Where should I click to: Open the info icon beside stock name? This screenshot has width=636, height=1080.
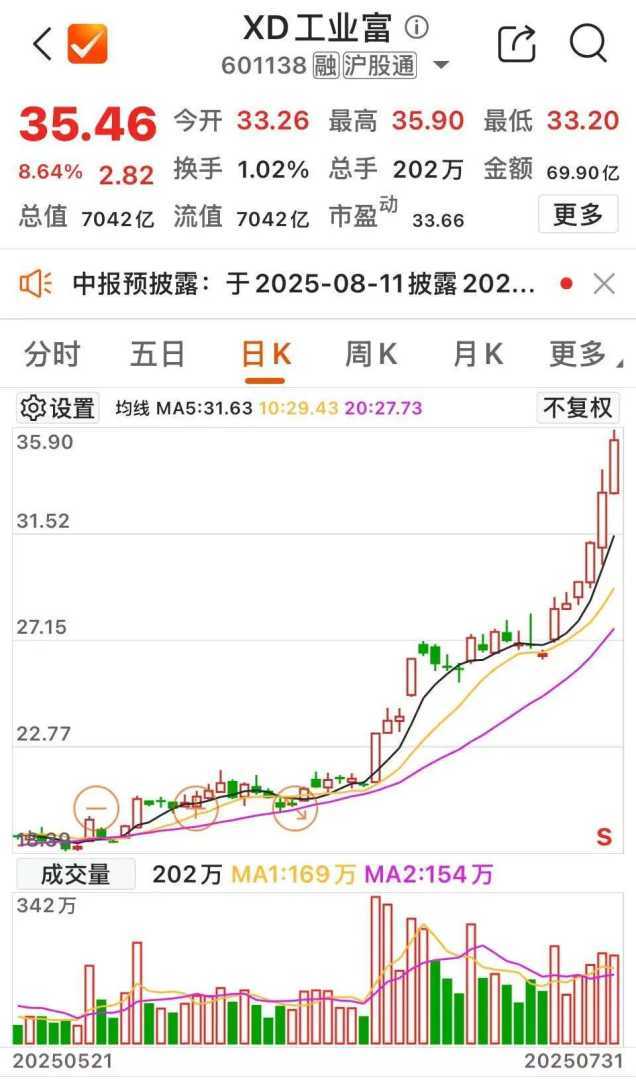tap(416, 27)
